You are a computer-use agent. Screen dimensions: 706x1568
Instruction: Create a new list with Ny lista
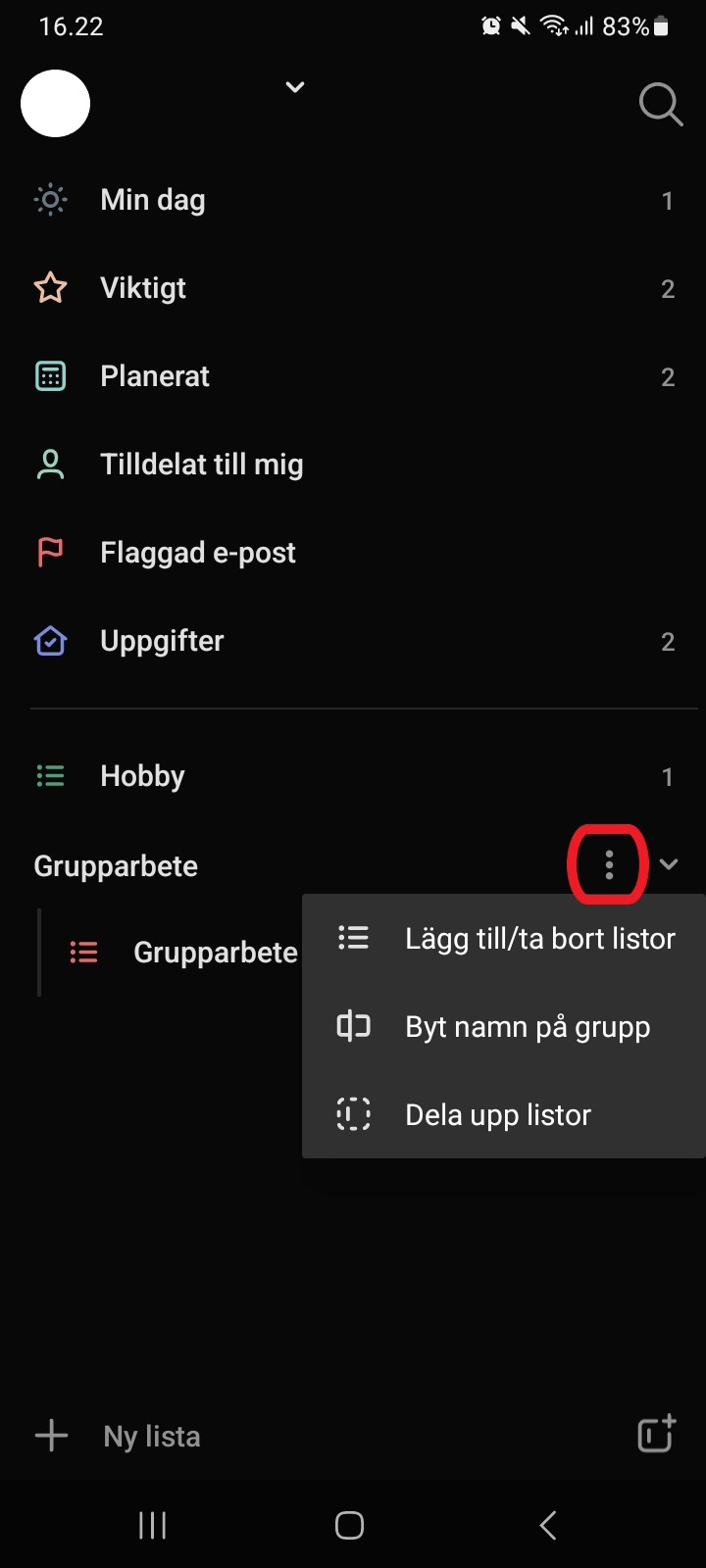point(118,1437)
